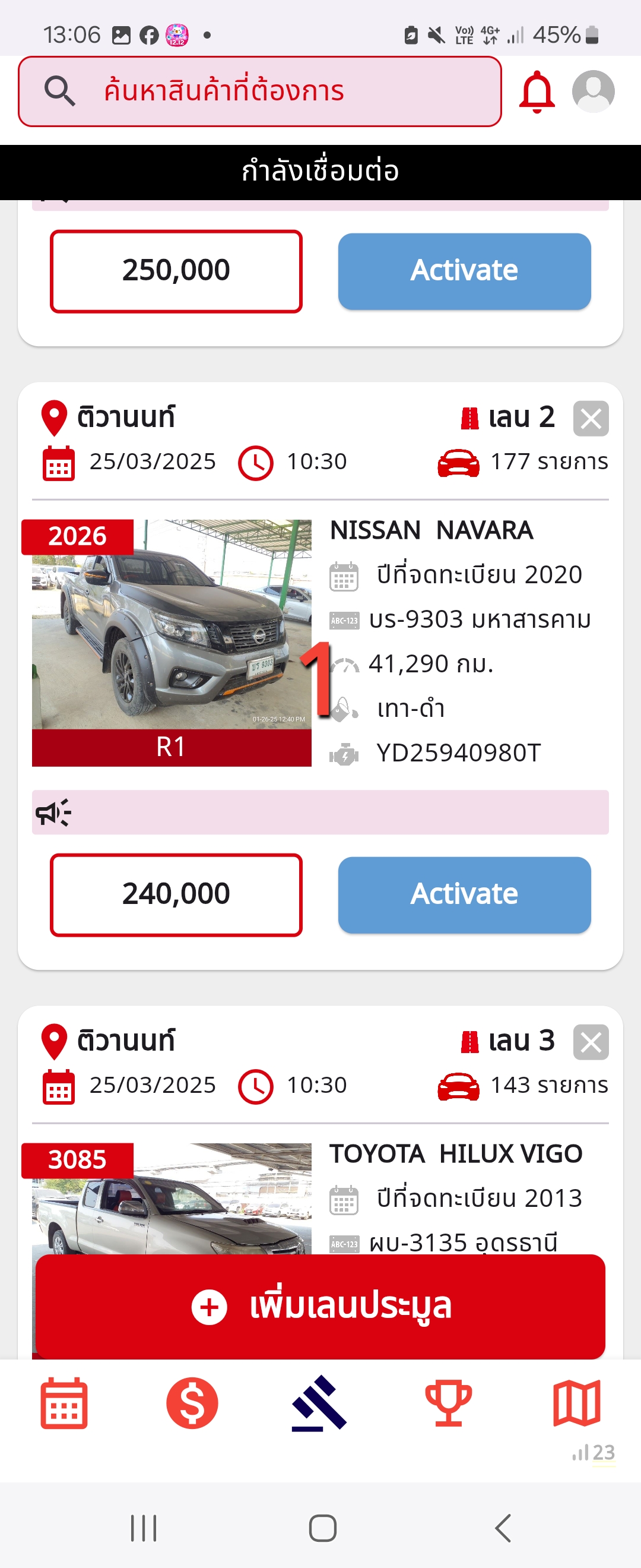Screen dimensions: 641x1568
Task: Switch to the trophy tab
Action: (448, 1403)
